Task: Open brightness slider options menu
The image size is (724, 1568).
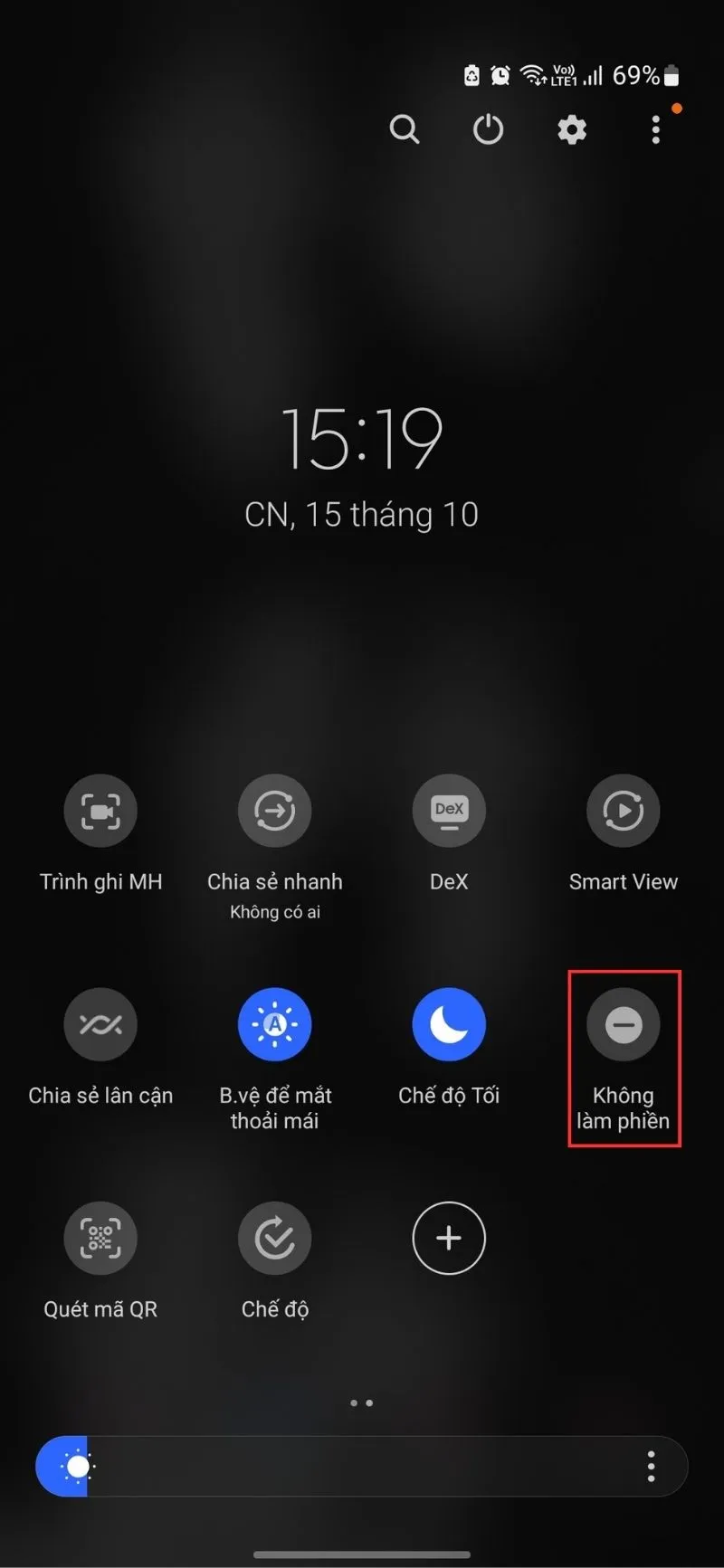Action: tap(652, 1466)
